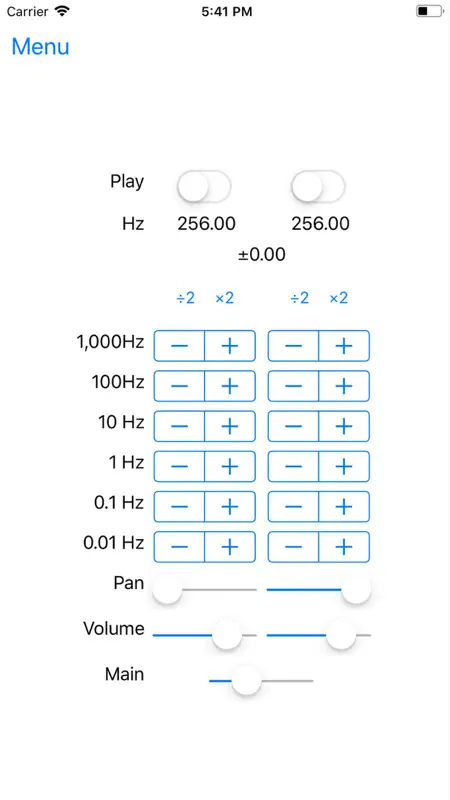Increase right tone by 100Hz
450x800 pixels.
click(x=344, y=386)
